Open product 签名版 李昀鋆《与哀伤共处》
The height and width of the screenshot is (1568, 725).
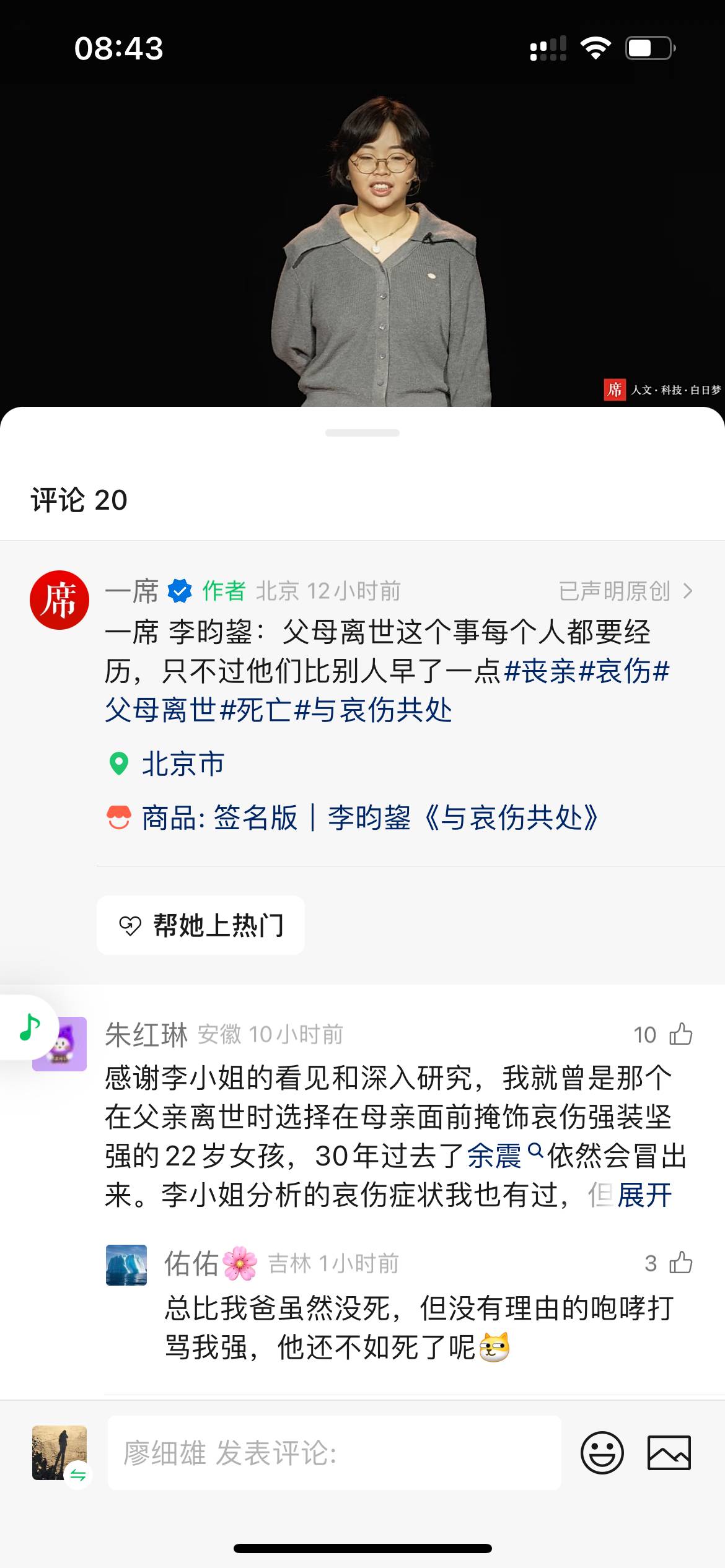[369, 818]
